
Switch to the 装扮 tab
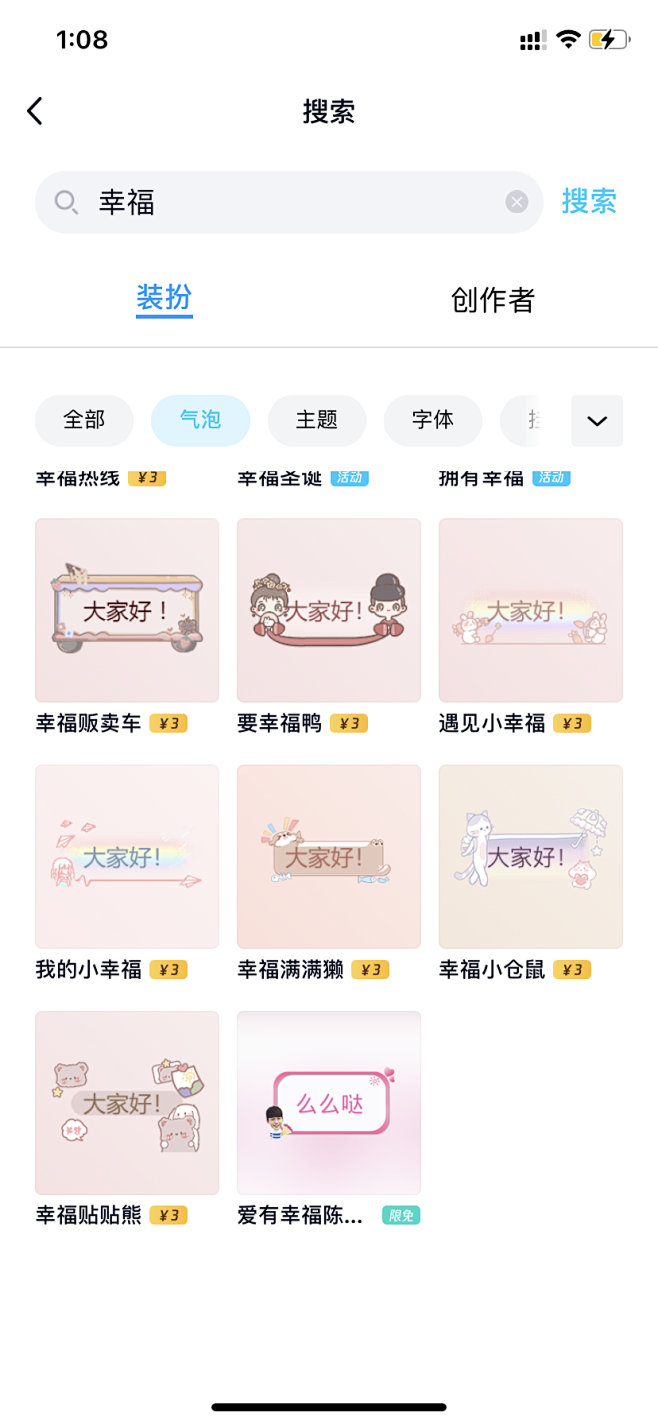[x=164, y=298]
